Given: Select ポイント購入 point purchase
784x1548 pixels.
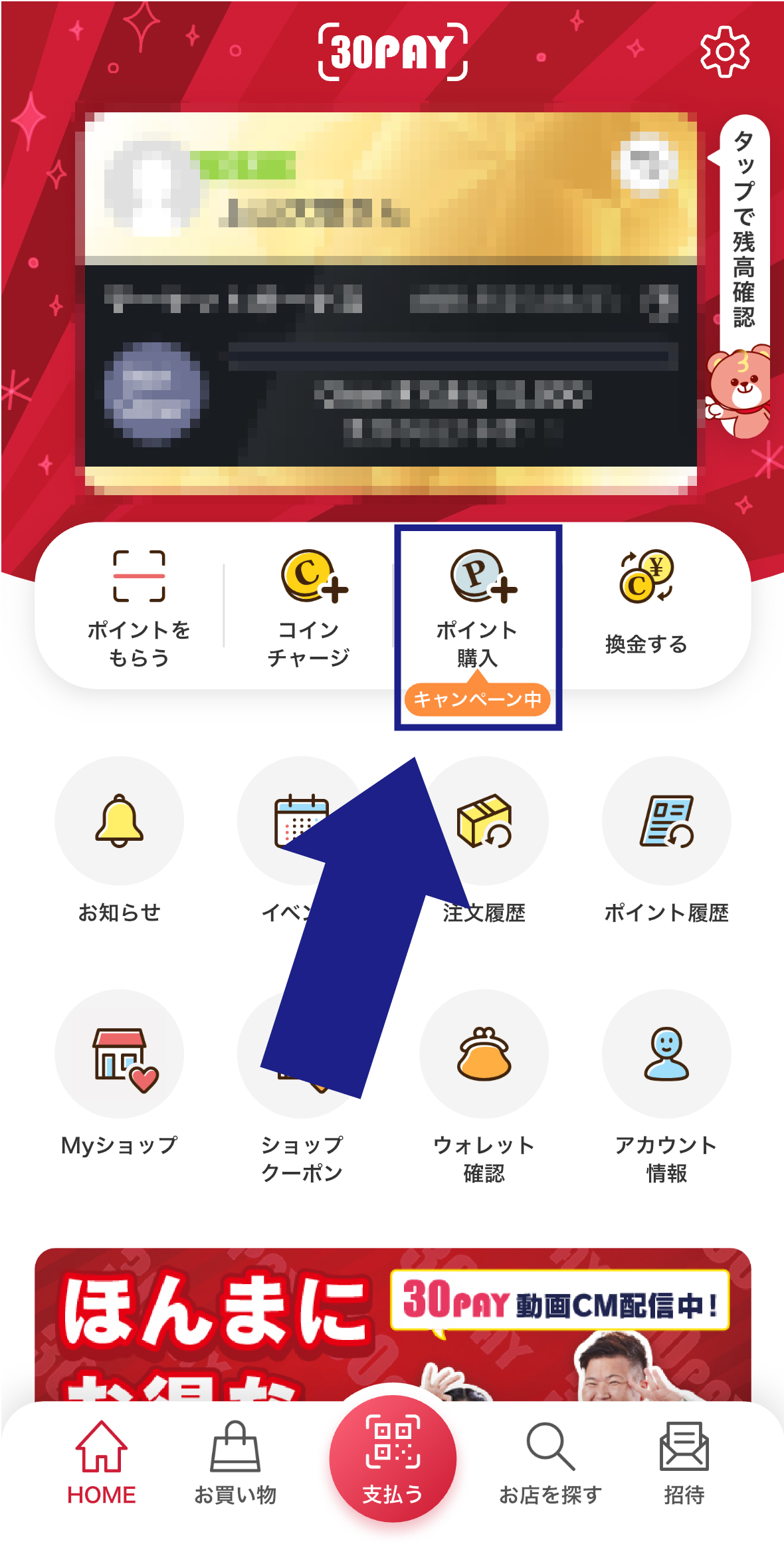Looking at the screenshot, I should (477, 606).
